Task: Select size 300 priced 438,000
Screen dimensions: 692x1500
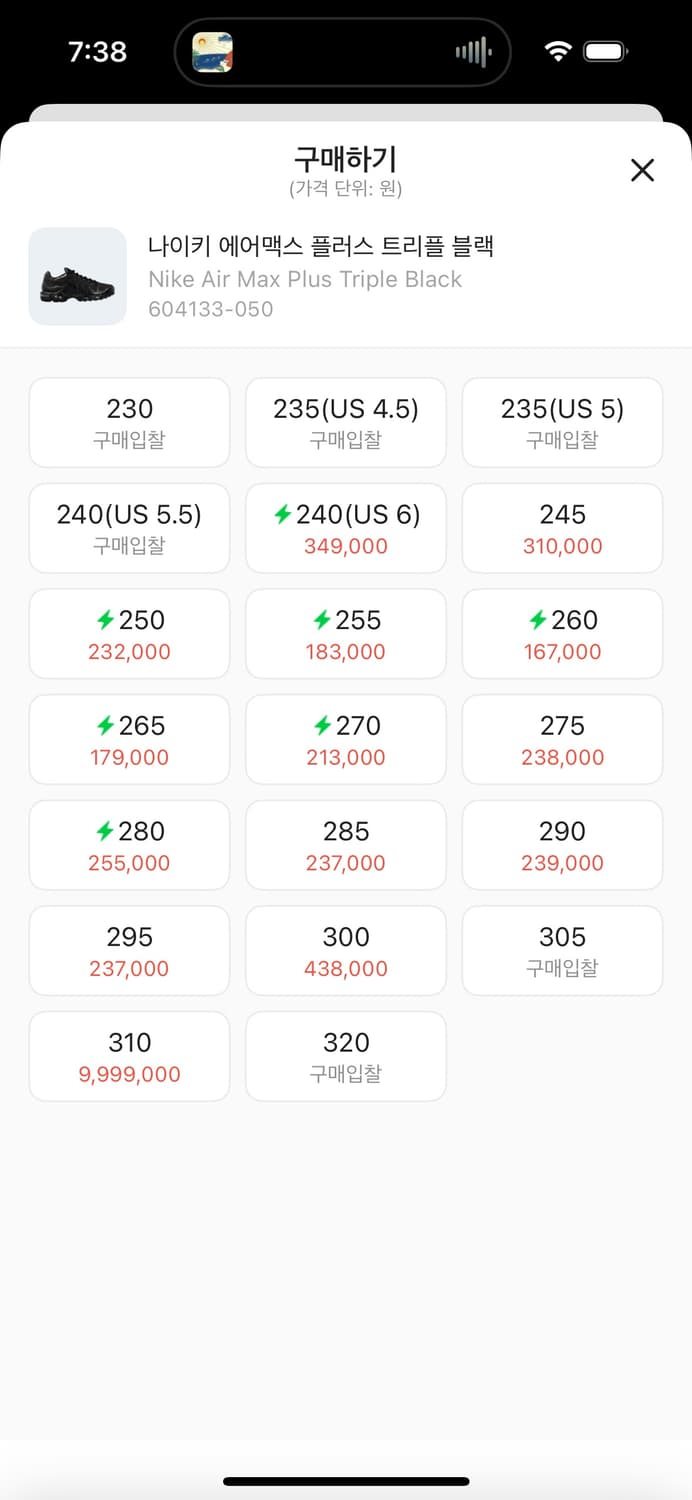Action: coord(346,951)
